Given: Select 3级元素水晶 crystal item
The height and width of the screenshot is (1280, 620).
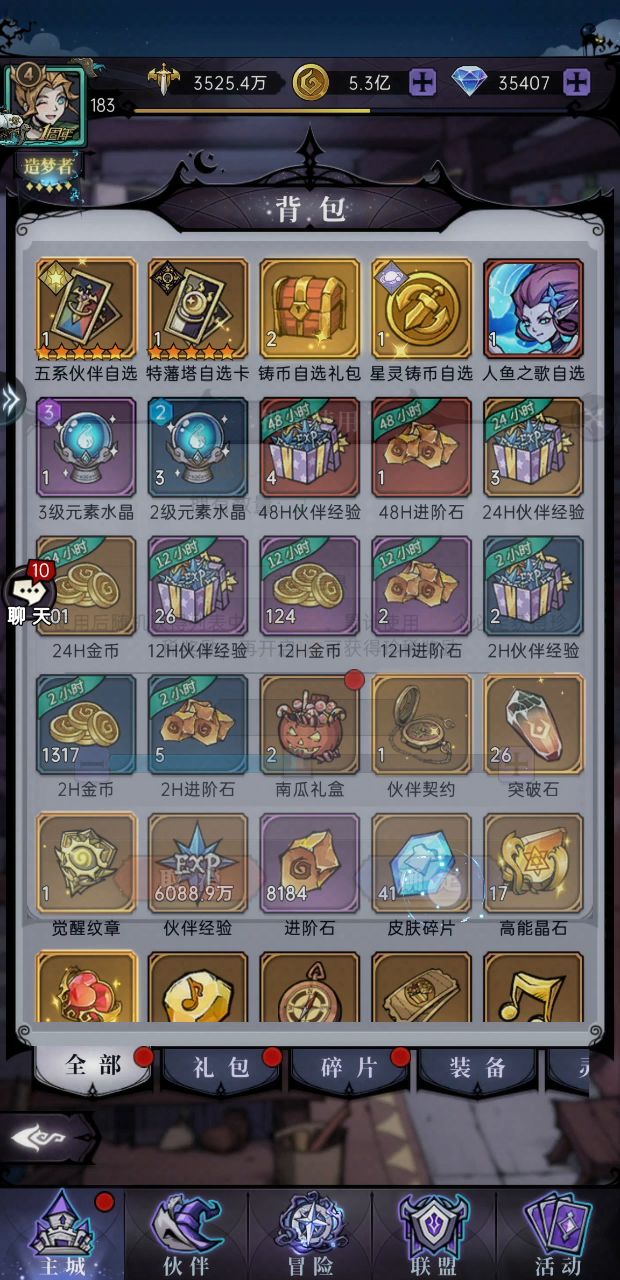Looking at the screenshot, I should pos(86,447).
